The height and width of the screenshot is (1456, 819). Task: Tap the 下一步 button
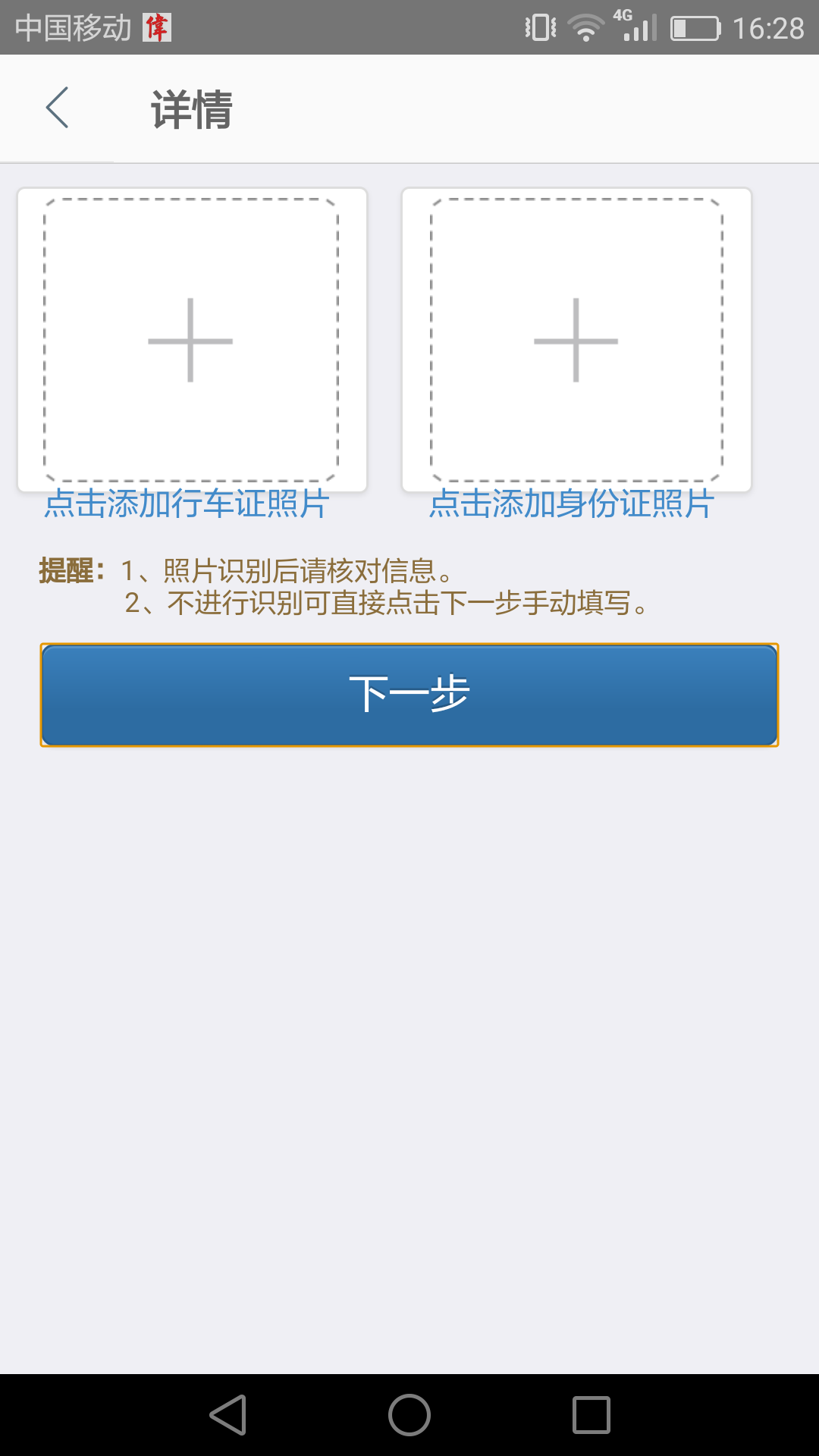point(409,695)
